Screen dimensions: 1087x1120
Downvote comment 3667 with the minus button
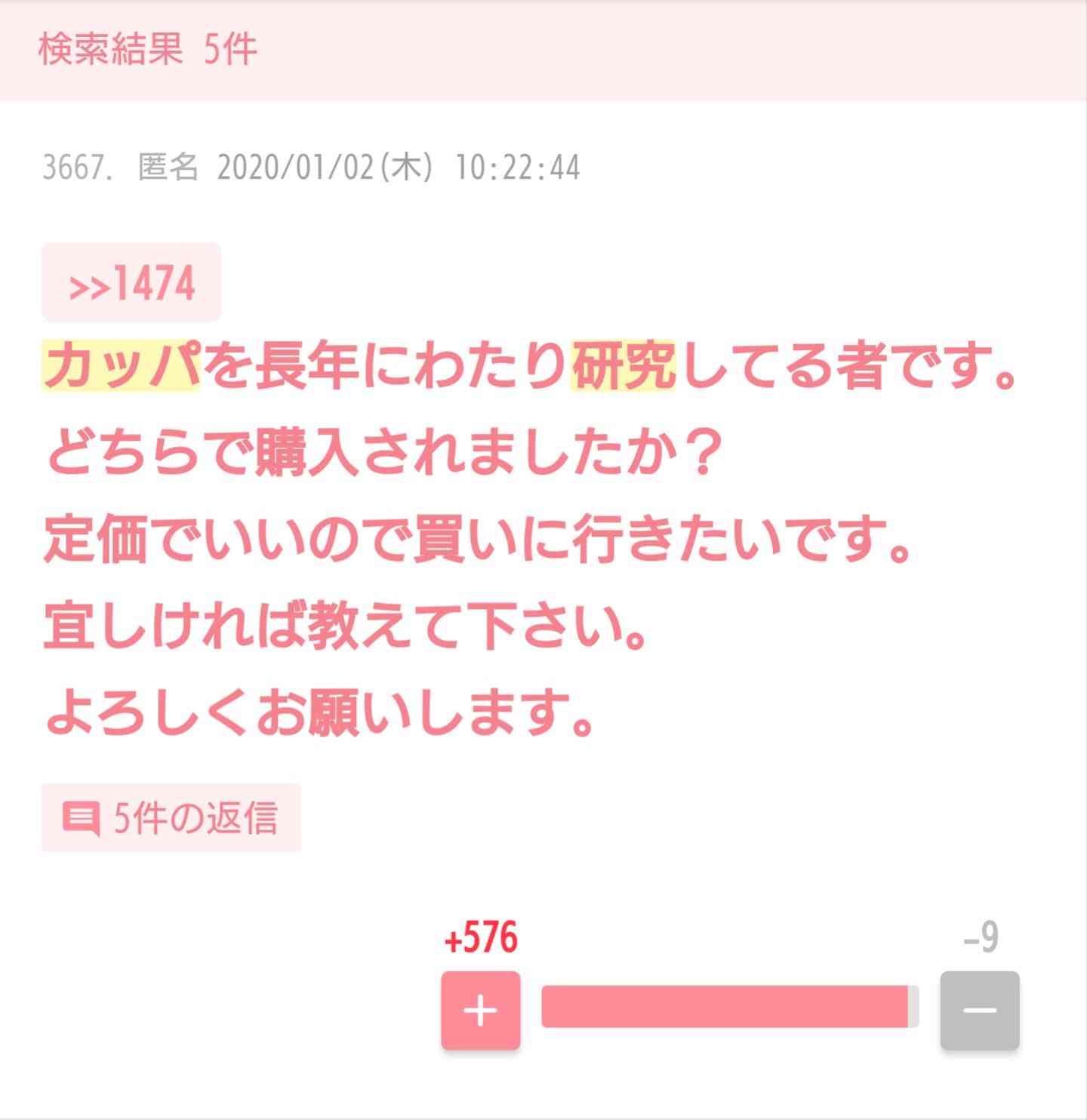pyautogui.click(x=979, y=1010)
